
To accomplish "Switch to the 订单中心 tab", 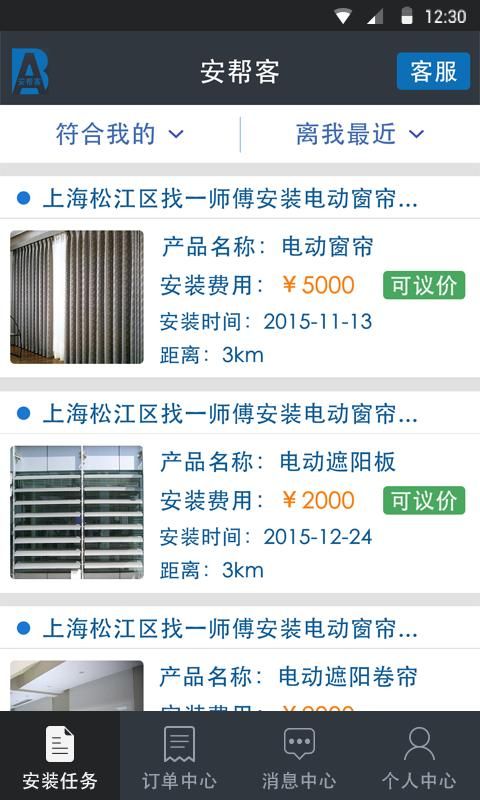I will click(180, 756).
